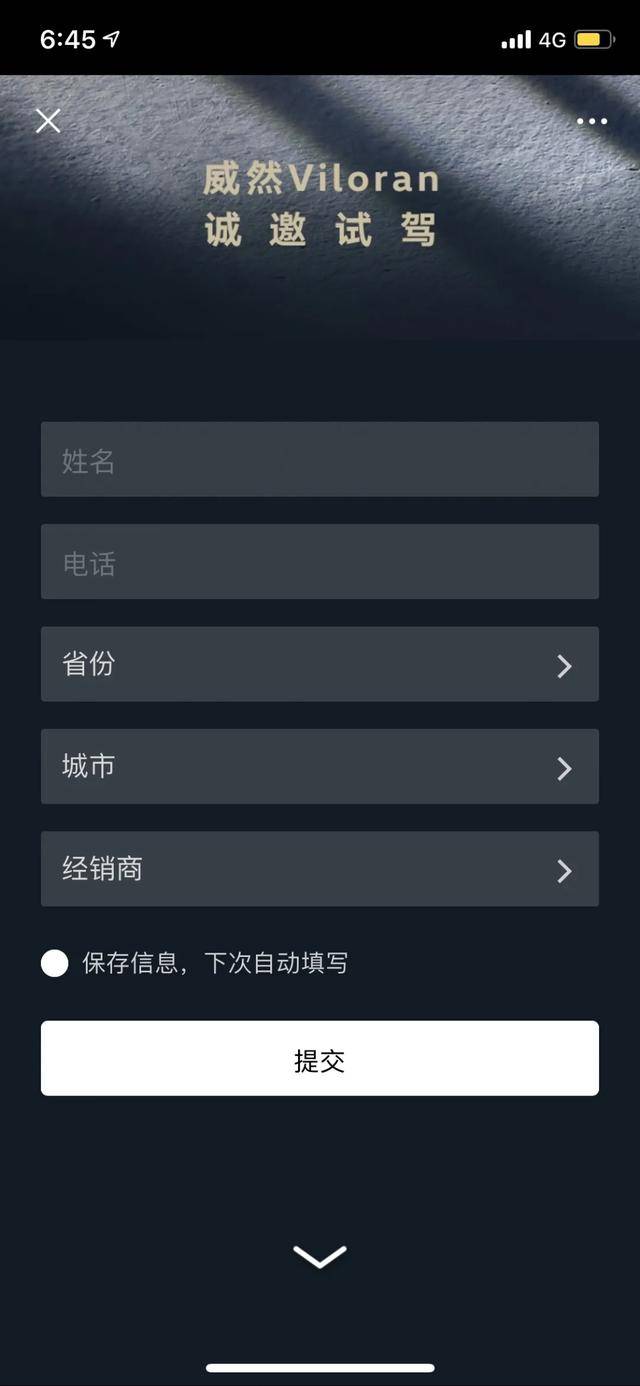The image size is (640, 1386).
Task: Focus the 电话 phone number field
Action: 320,562
